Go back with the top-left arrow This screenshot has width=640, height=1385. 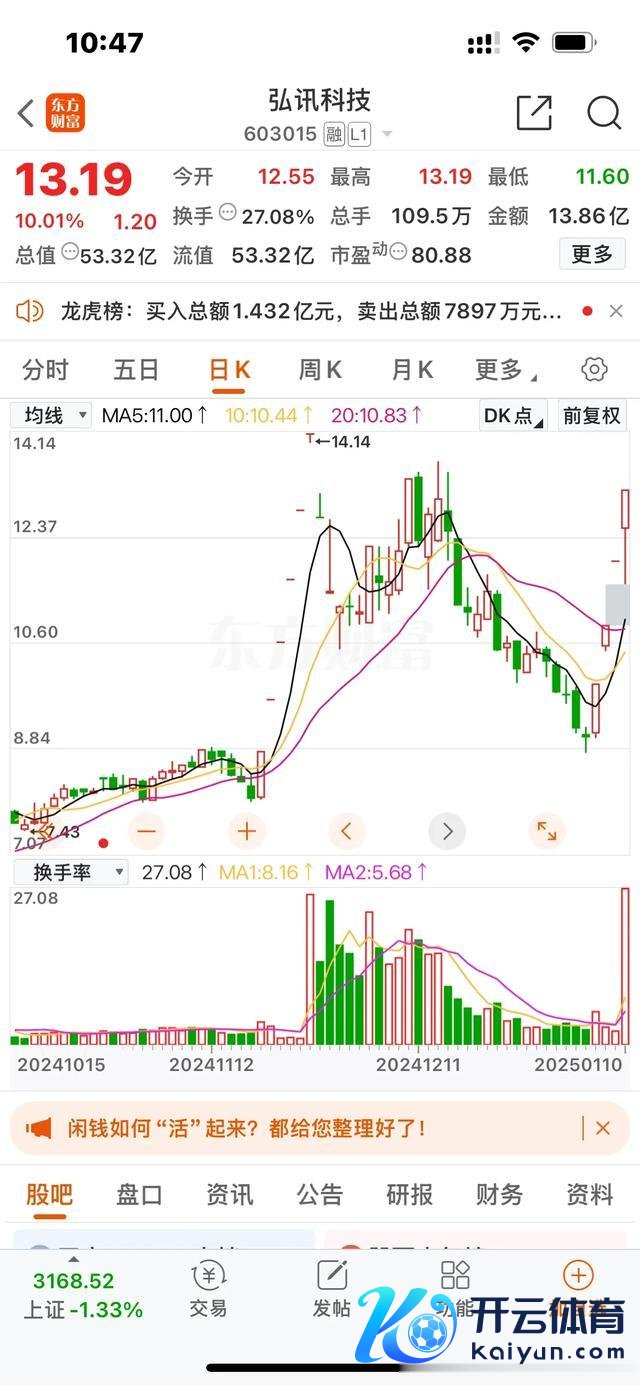tap(27, 113)
